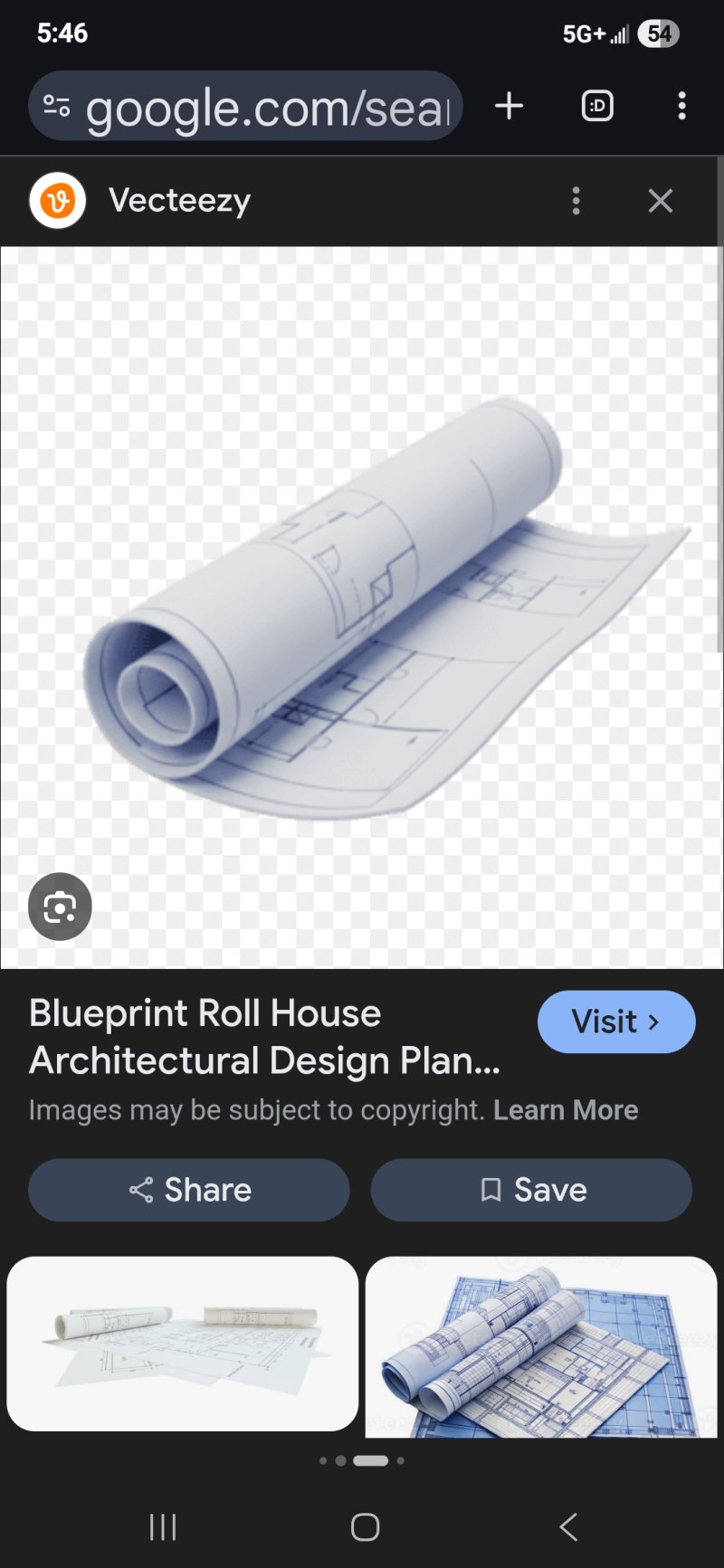Visit the Vecteezy source page
Screen dimensions: 724x1568
[x=615, y=1022]
